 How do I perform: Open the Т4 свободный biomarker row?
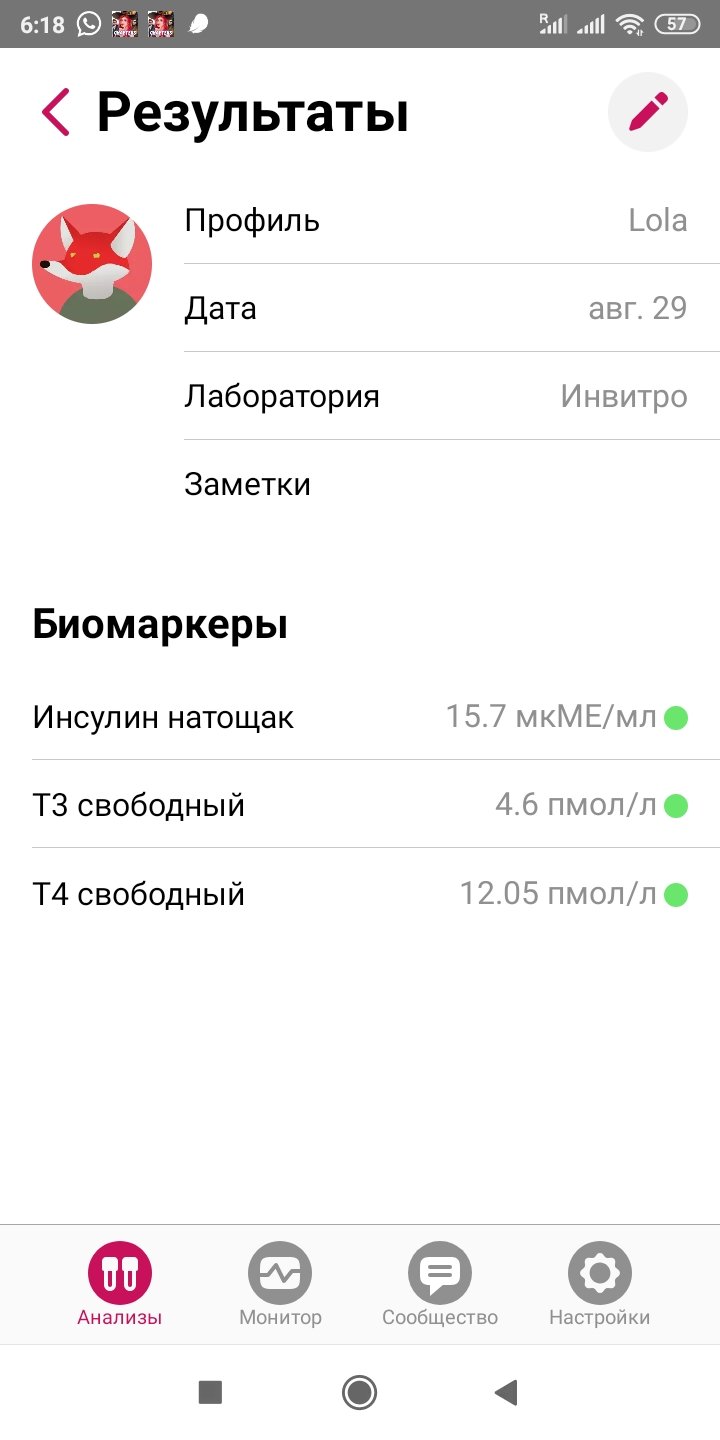coord(360,893)
